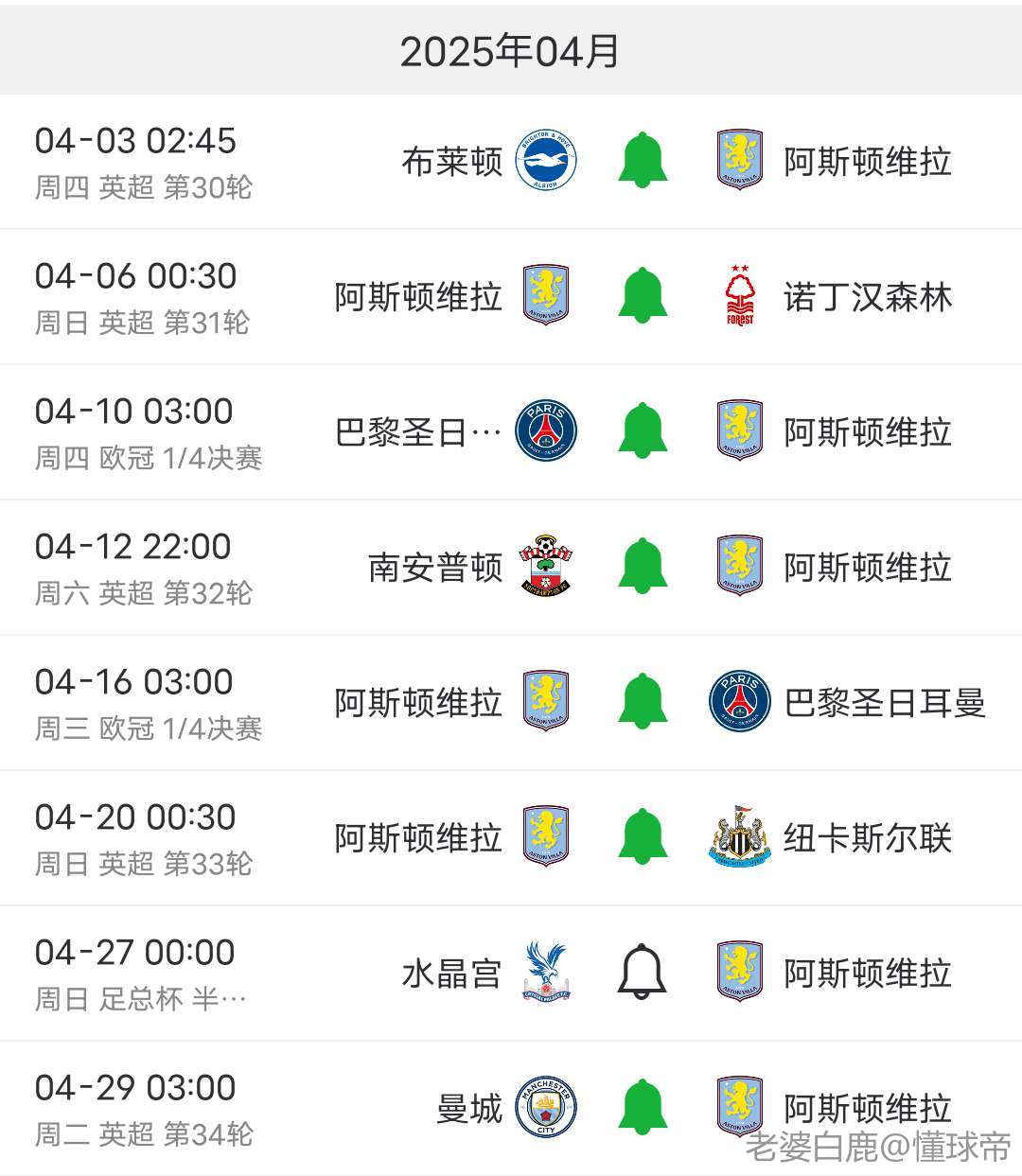This screenshot has width=1022, height=1176.
Task: Open the 04-20 match against Newcastle
Action: pos(142,838)
